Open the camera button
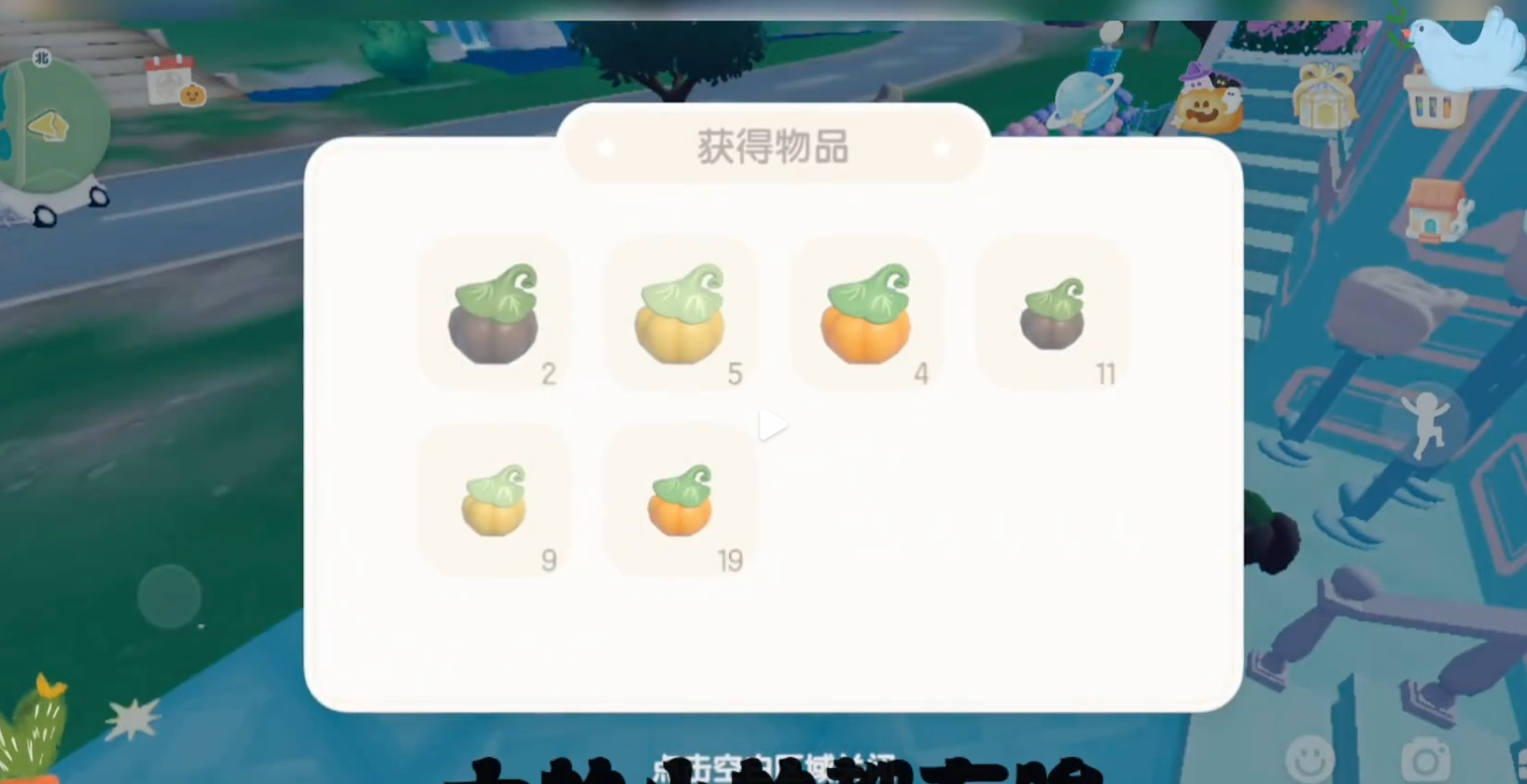 coord(1424,760)
